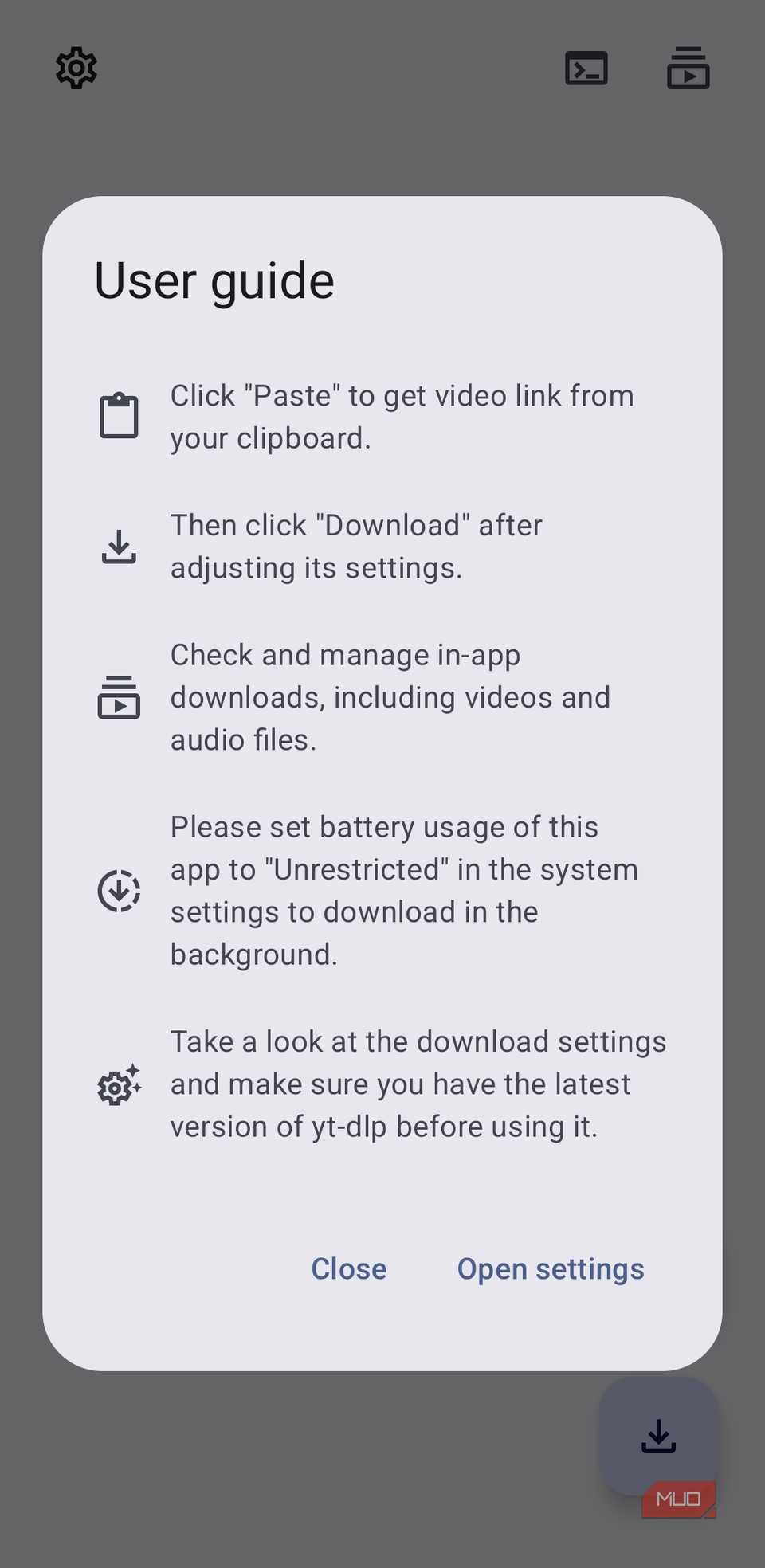This screenshot has height=1568, width=765.
Task: Click the Download instruction line
Action: (356, 546)
